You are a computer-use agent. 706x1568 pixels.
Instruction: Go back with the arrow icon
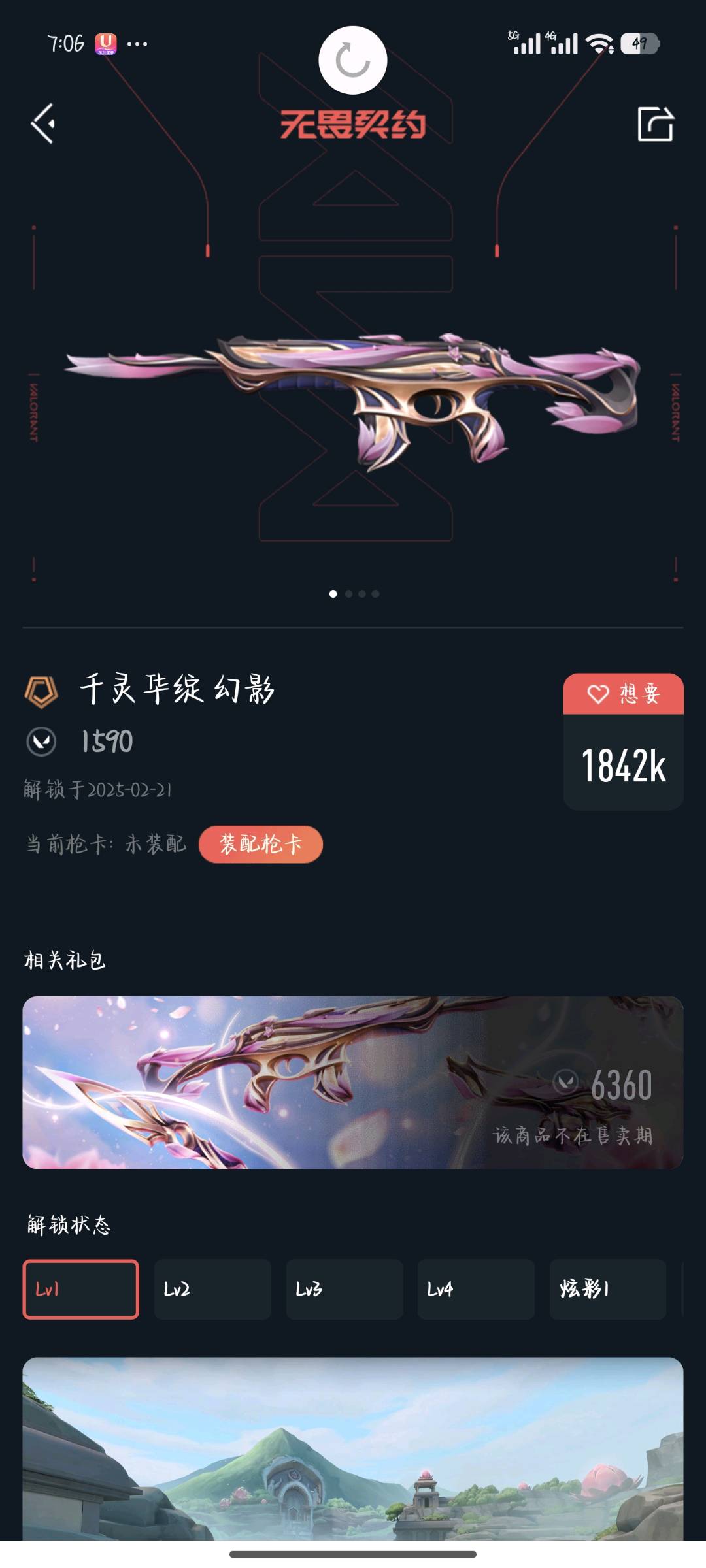pos(43,123)
